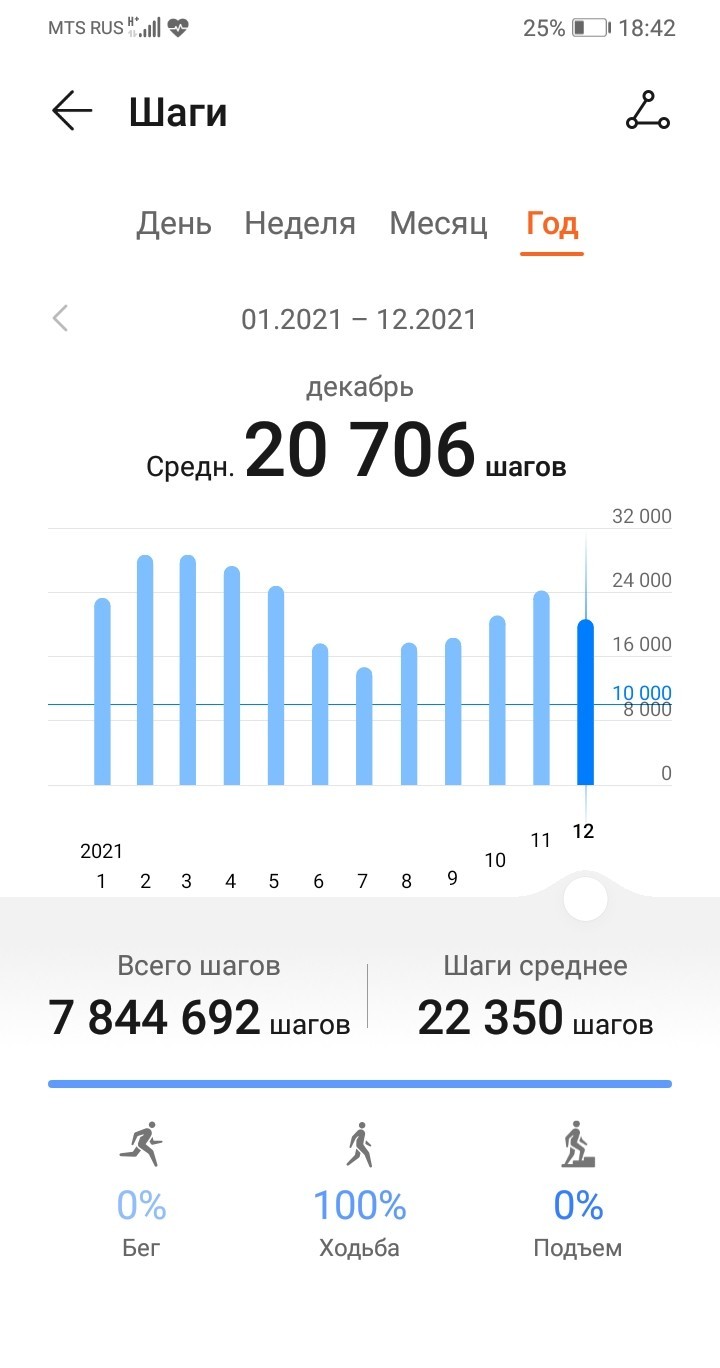Image resolution: width=720 pixels, height=1368 pixels.
Task: Switch to the День tab
Action: (174, 223)
